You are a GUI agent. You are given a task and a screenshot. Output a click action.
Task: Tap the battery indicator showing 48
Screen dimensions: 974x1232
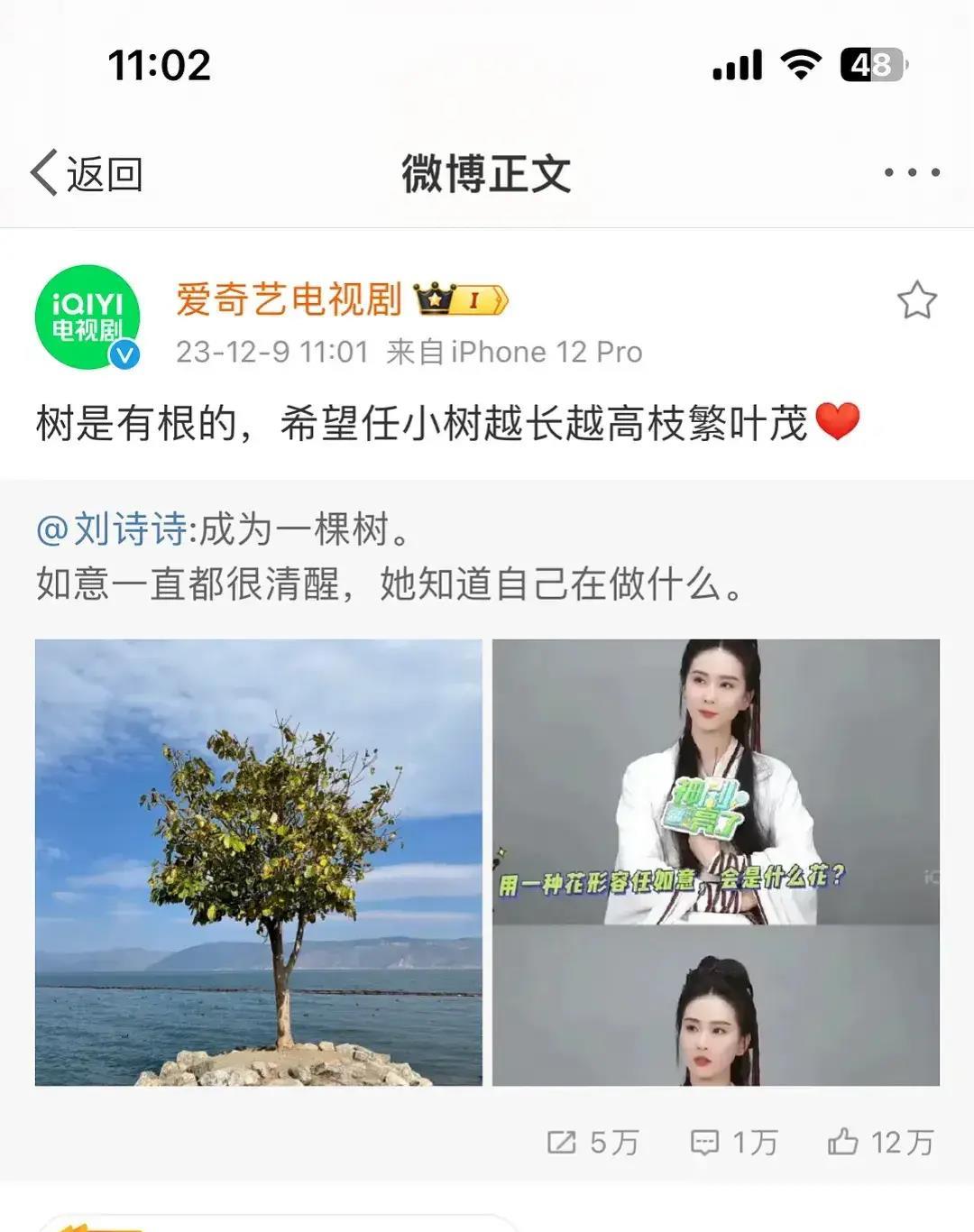868,63
